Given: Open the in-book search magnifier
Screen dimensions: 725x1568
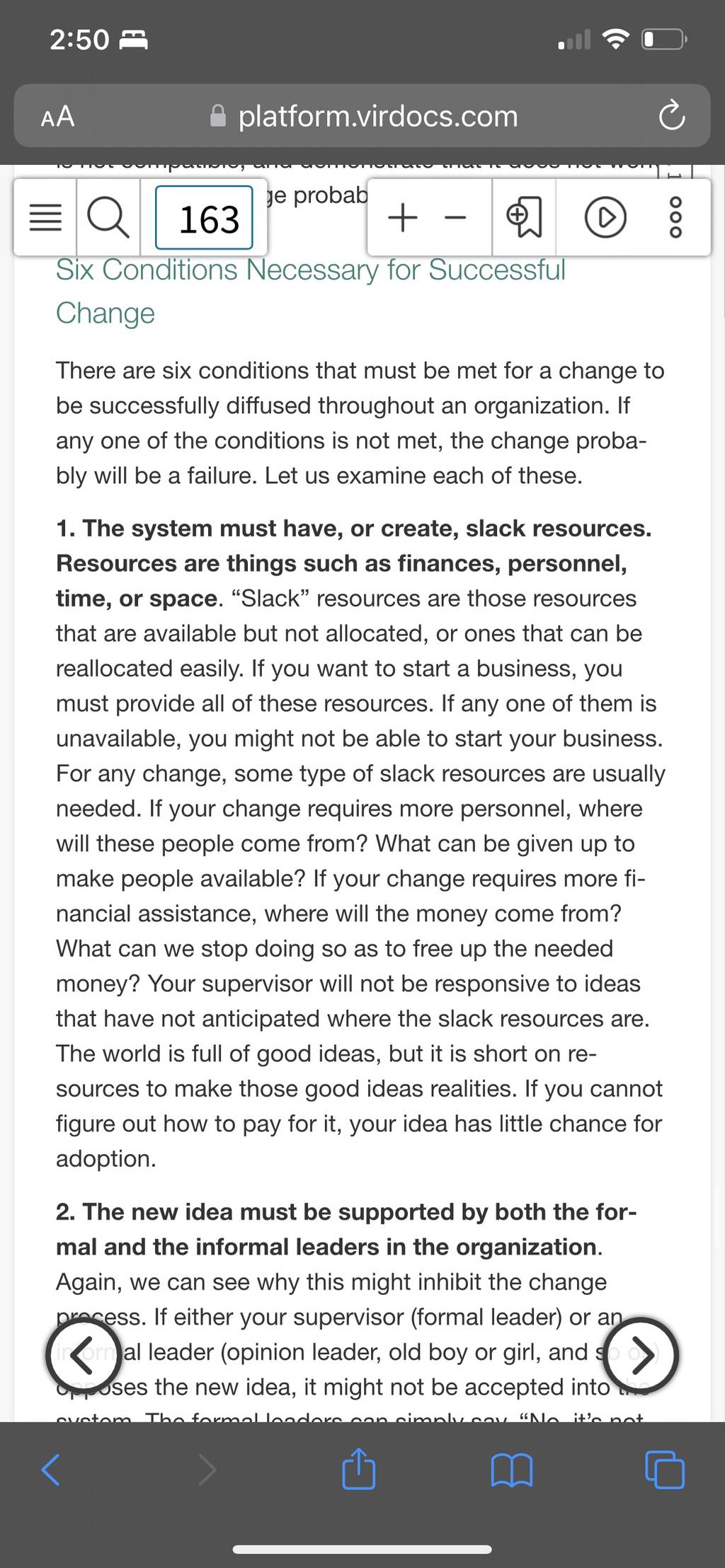Looking at the screenshot, I should tap(108, 218).
